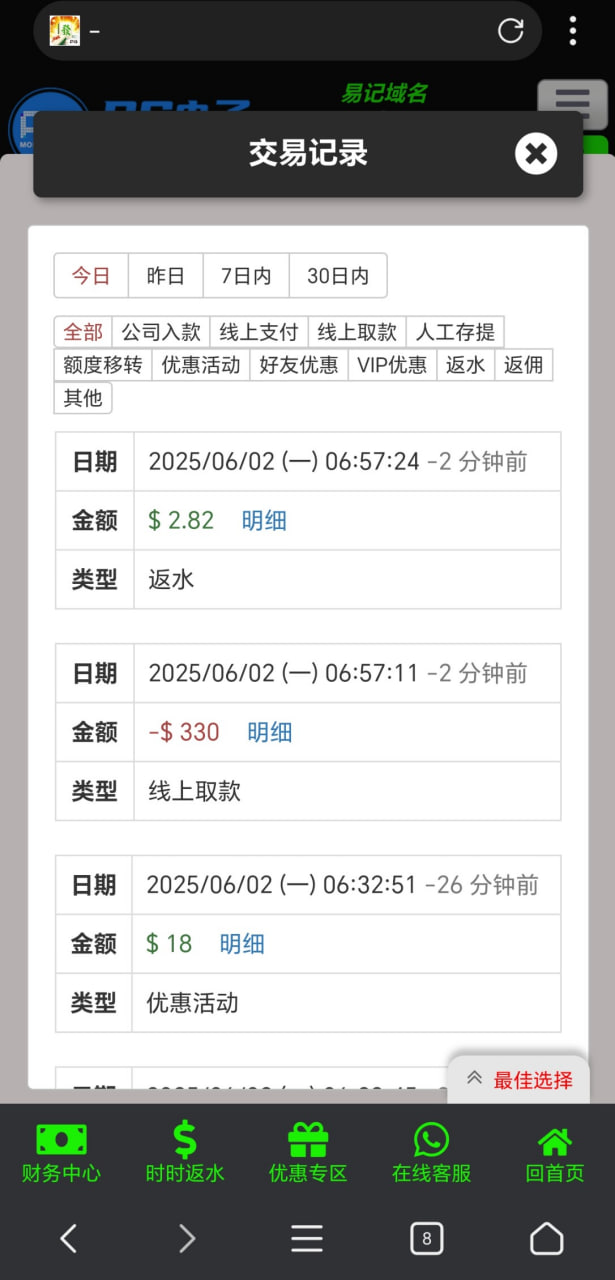615x1280 pixels.
Task: Open 明细 for the $2.82 rebate
Action: pos(264,520)
